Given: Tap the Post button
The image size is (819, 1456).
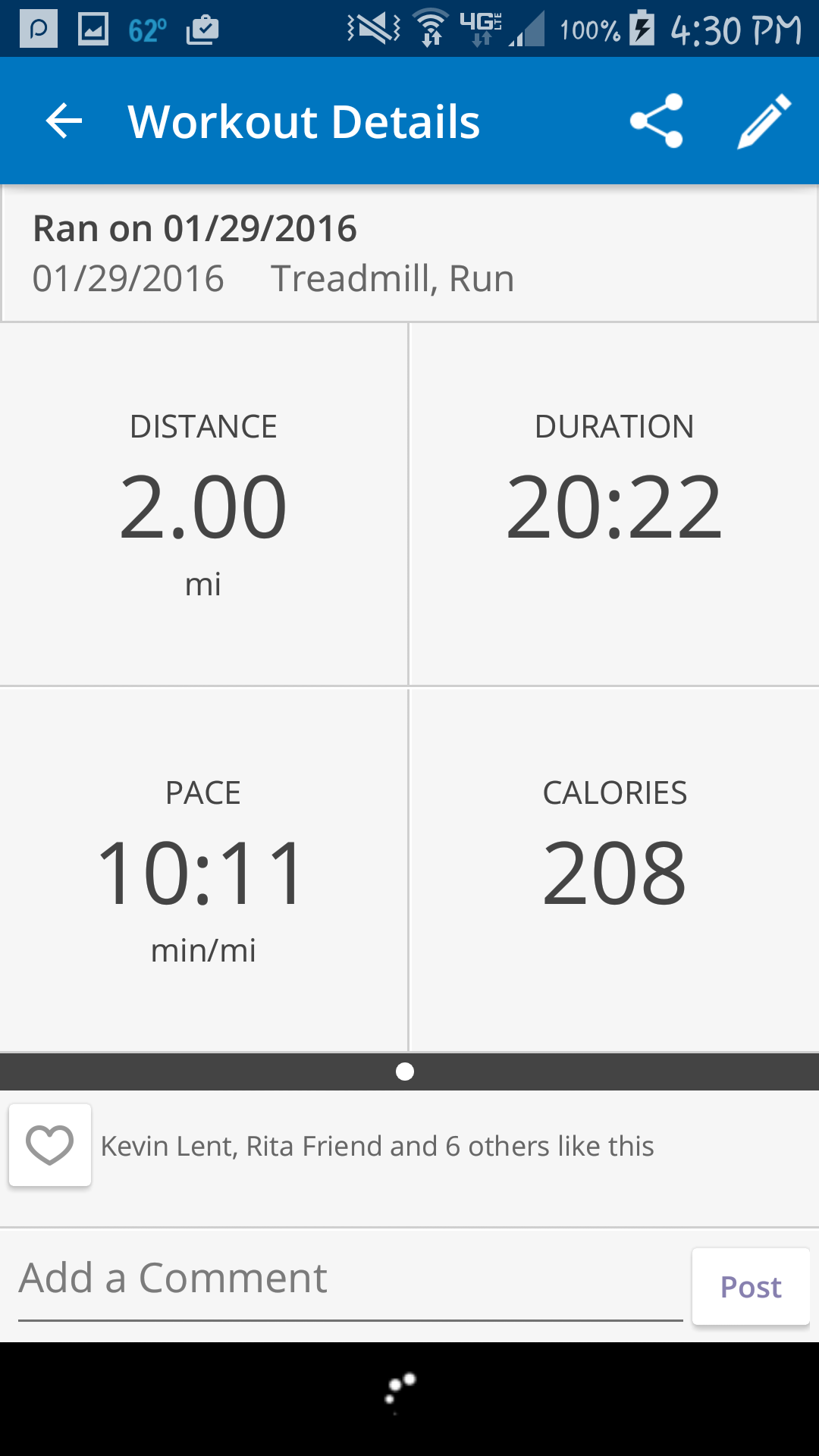Looking at the screenshot, I should click(750, 1287).
